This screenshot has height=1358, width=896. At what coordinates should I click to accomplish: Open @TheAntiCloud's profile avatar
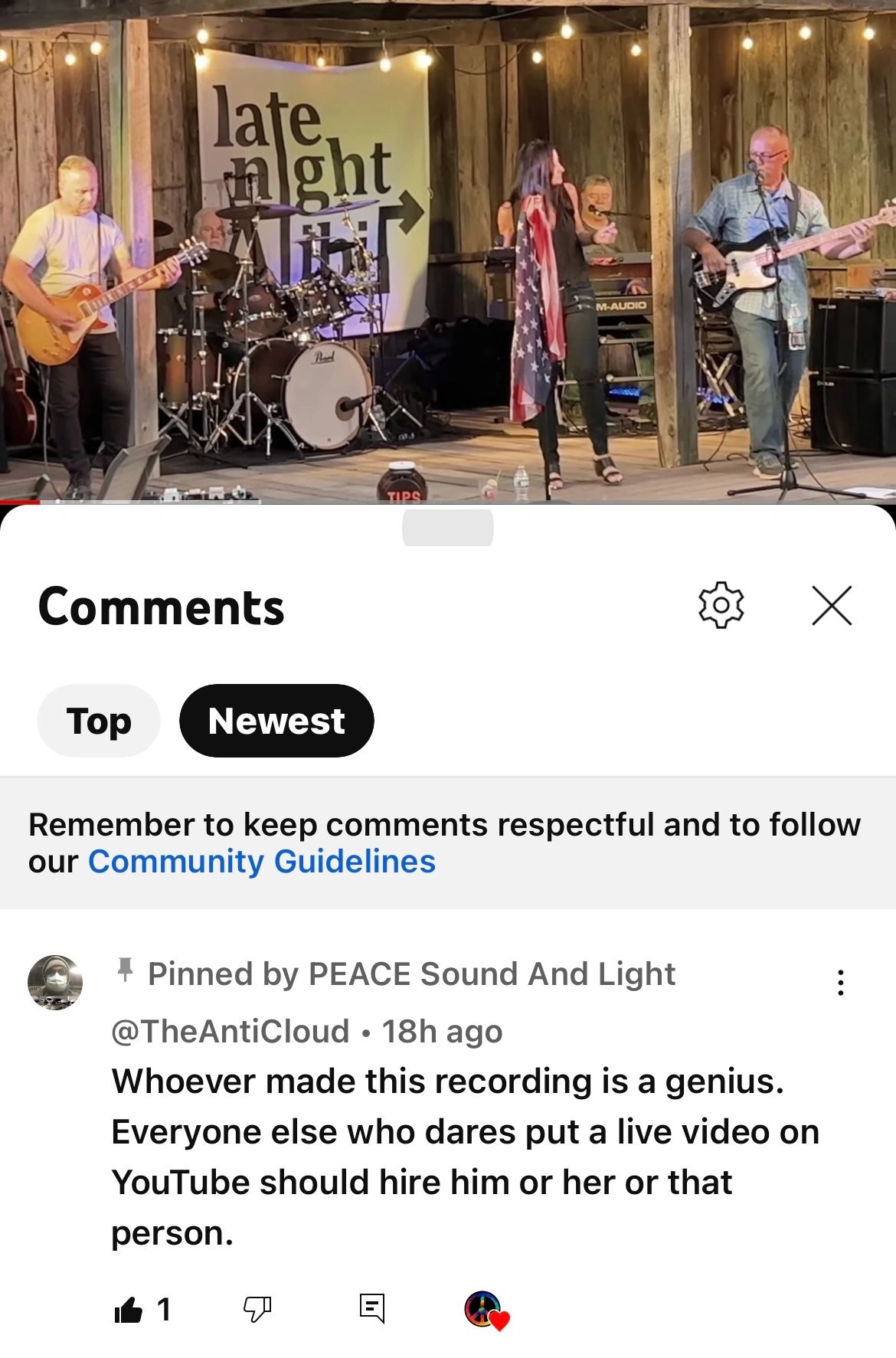point(55,982)
